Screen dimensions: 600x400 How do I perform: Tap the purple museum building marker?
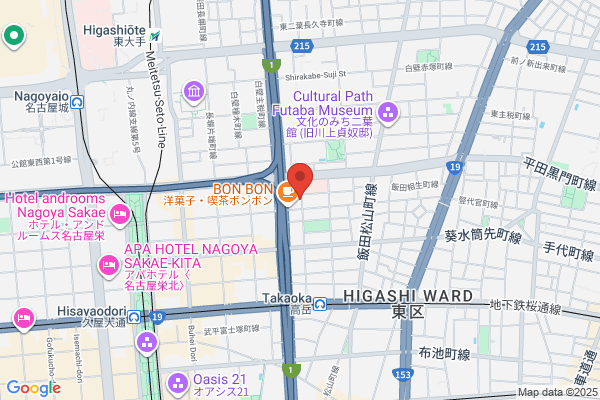tap(194, 93)
